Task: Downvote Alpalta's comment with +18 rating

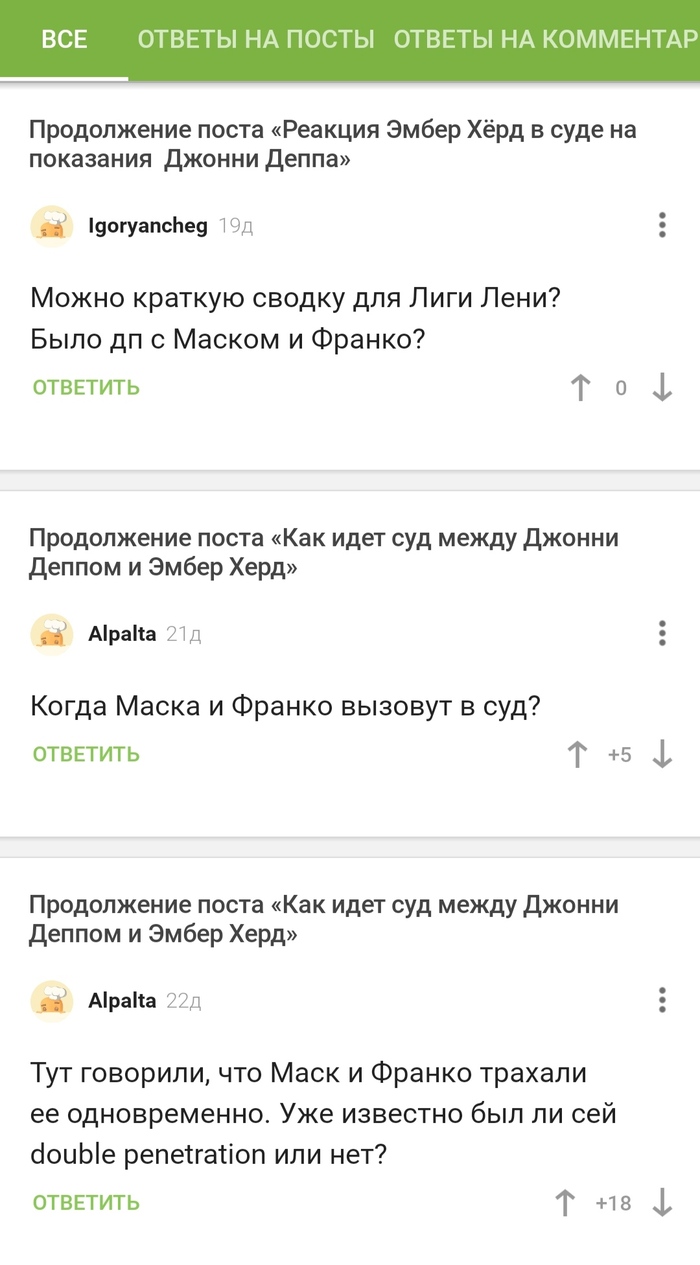Action: (662, 1203)
